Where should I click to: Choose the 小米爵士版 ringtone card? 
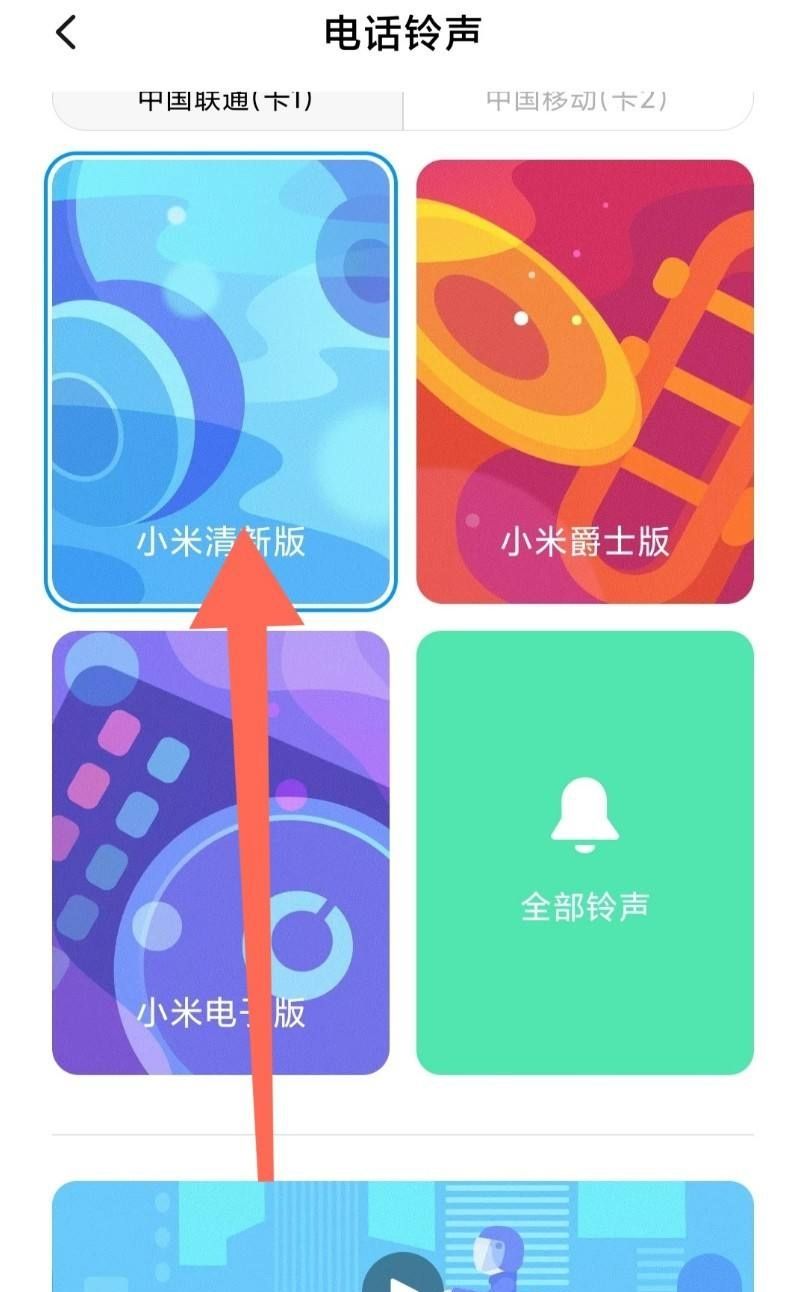tap(584, 381)
